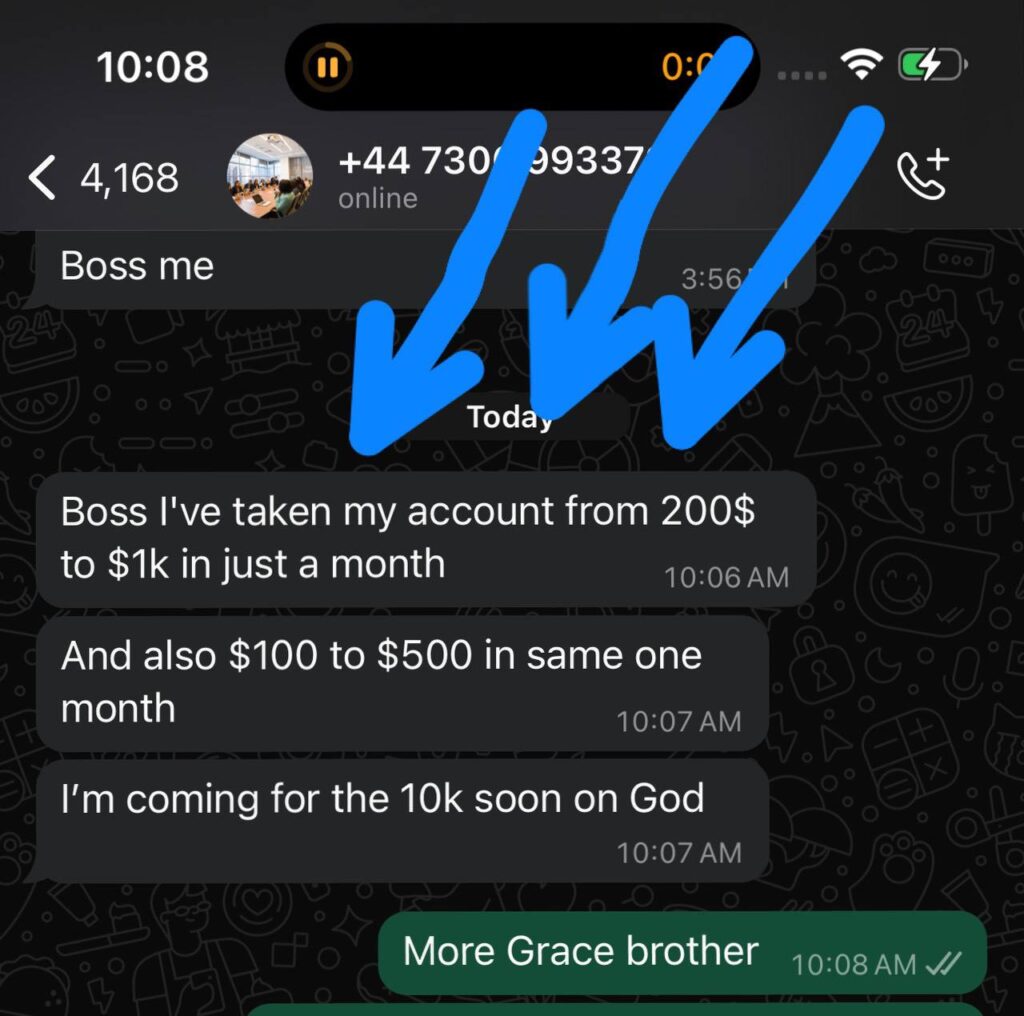
Task: Tap the recording pause indicator in the status bar
Action: click(327, 67)
